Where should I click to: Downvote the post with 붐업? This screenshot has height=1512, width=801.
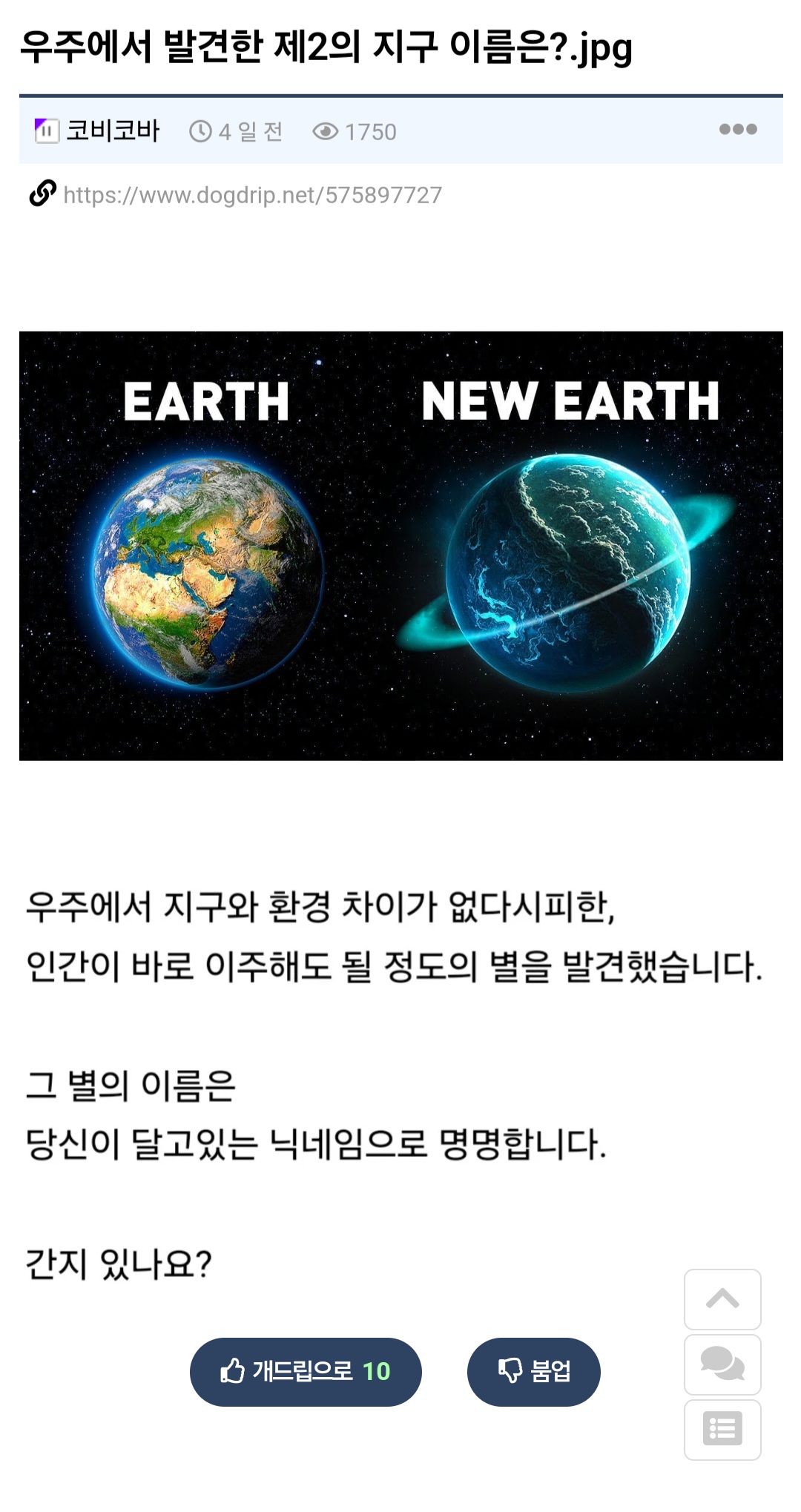[533, 1371]
